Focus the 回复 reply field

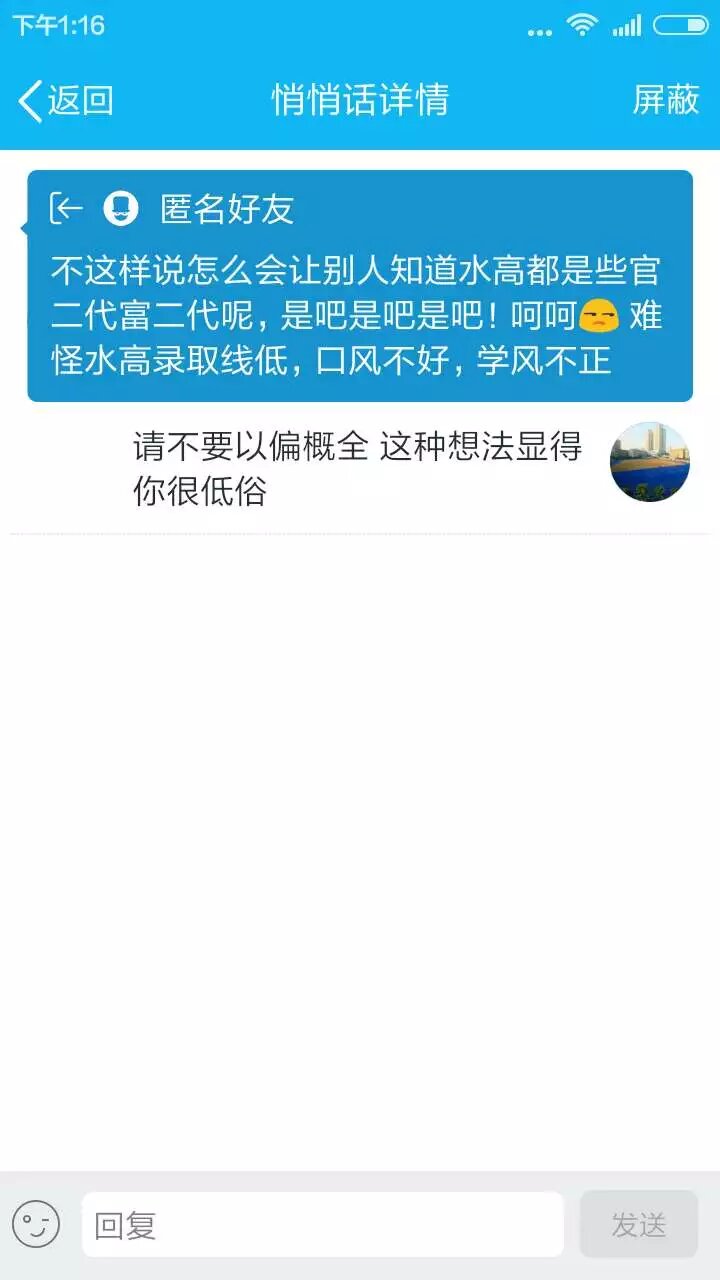point(322,1224)
